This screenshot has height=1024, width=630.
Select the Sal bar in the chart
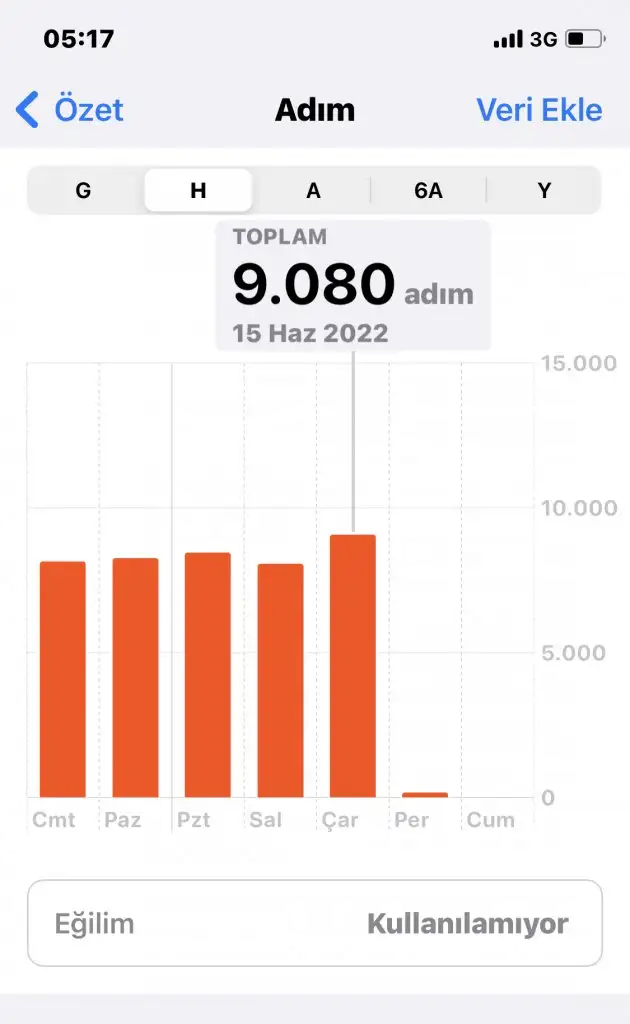[280, 680]
